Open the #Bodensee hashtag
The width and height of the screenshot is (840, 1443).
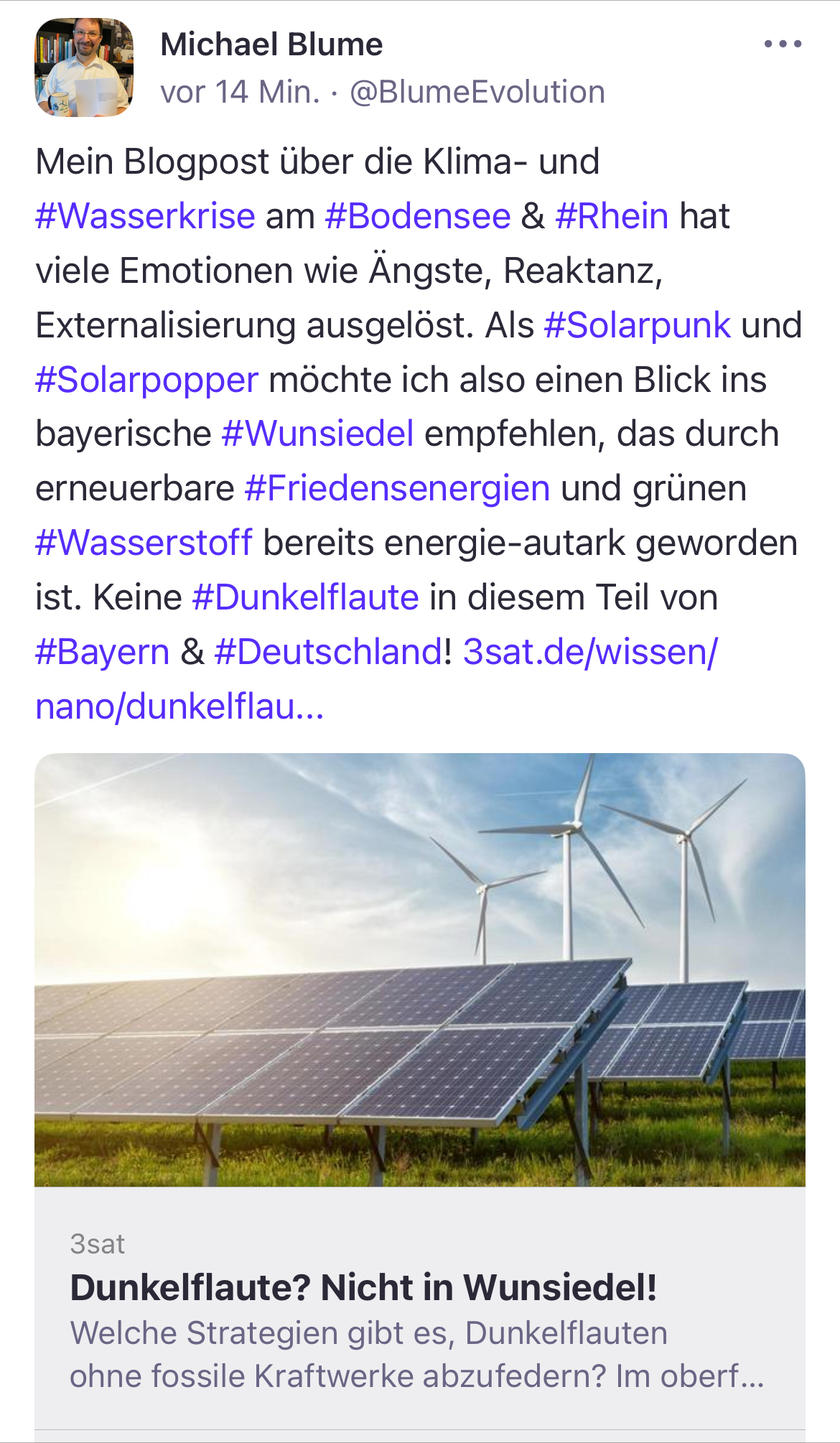pos(418,216)
